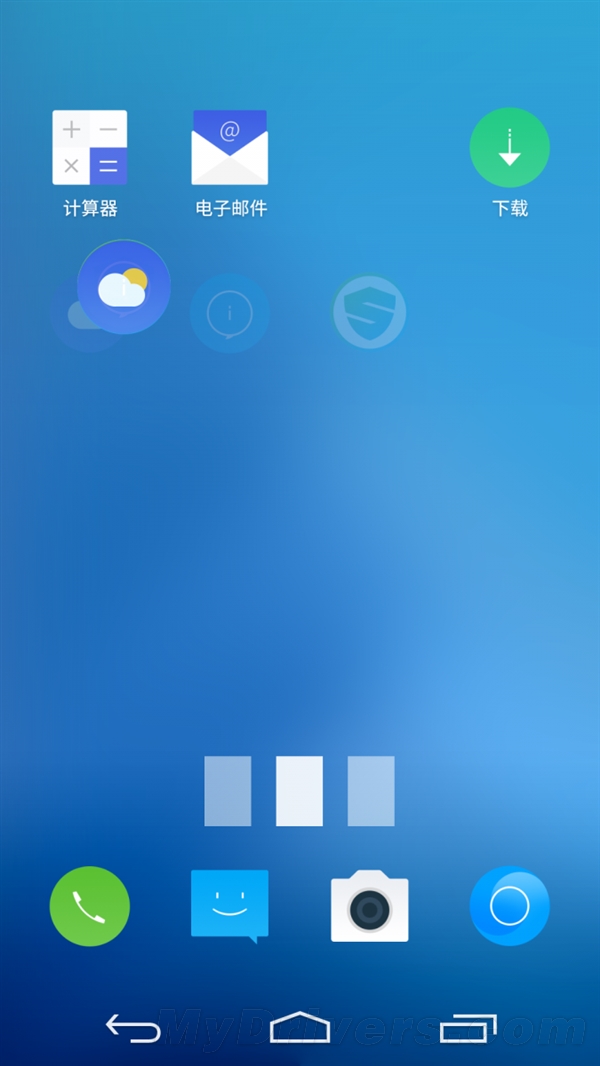Open the 下载 downloads app
Viewport: 600px width, 1066px height.
pos(510,148)
